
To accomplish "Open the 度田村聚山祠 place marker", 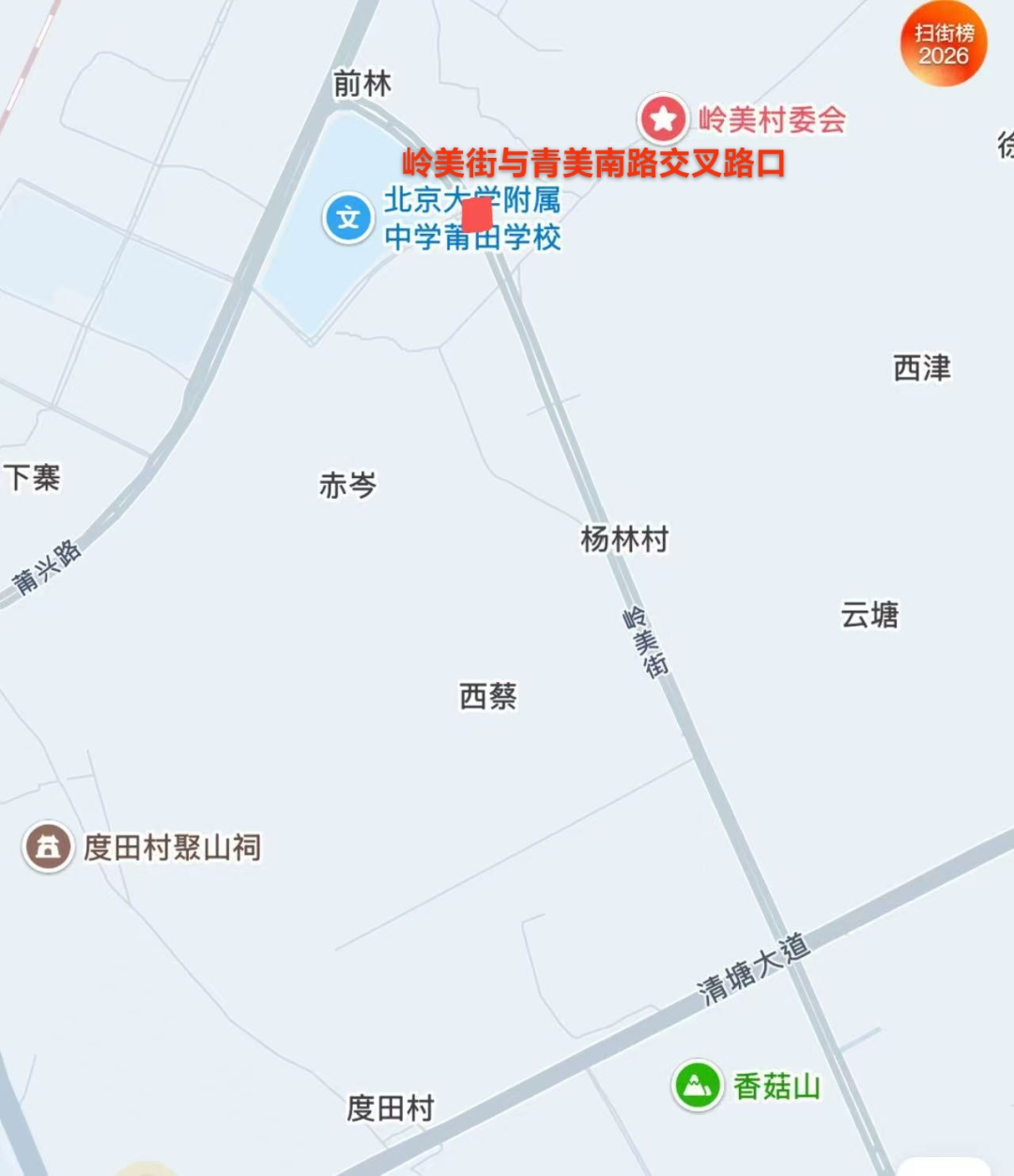I will click(x=48, y=847).
